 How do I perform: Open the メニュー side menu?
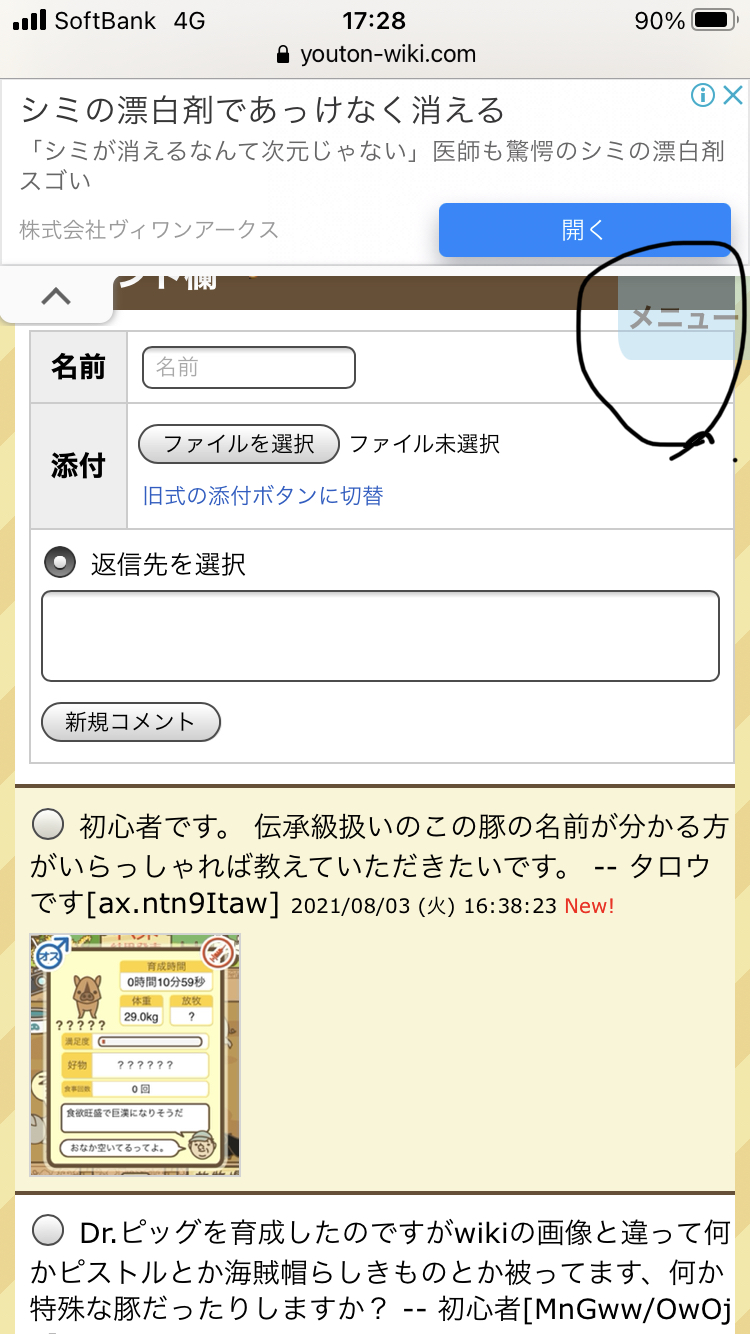683,318
